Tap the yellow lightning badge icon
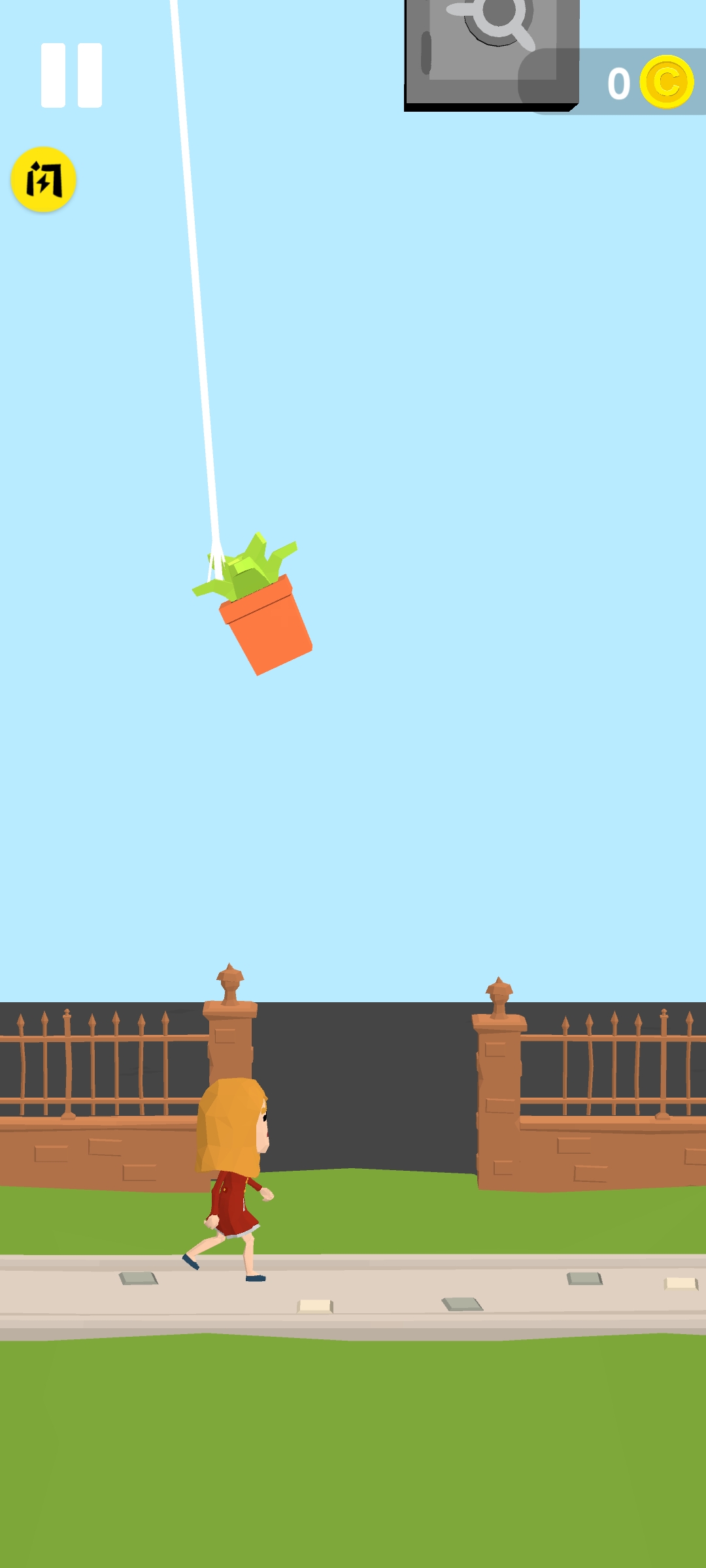This screenshot has width=706, height=1568. coord(44,180)
